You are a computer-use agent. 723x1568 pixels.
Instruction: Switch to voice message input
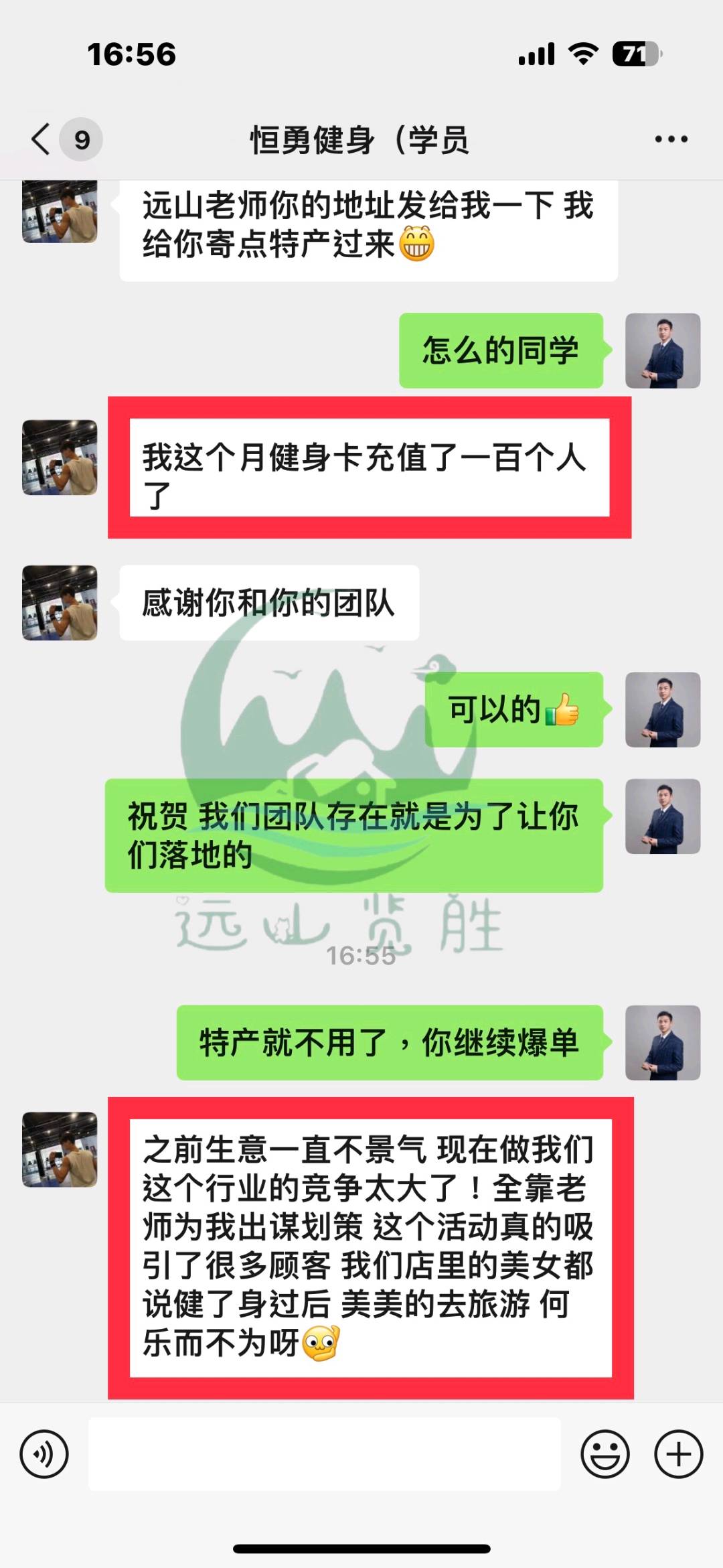(x=44, y=1454)
